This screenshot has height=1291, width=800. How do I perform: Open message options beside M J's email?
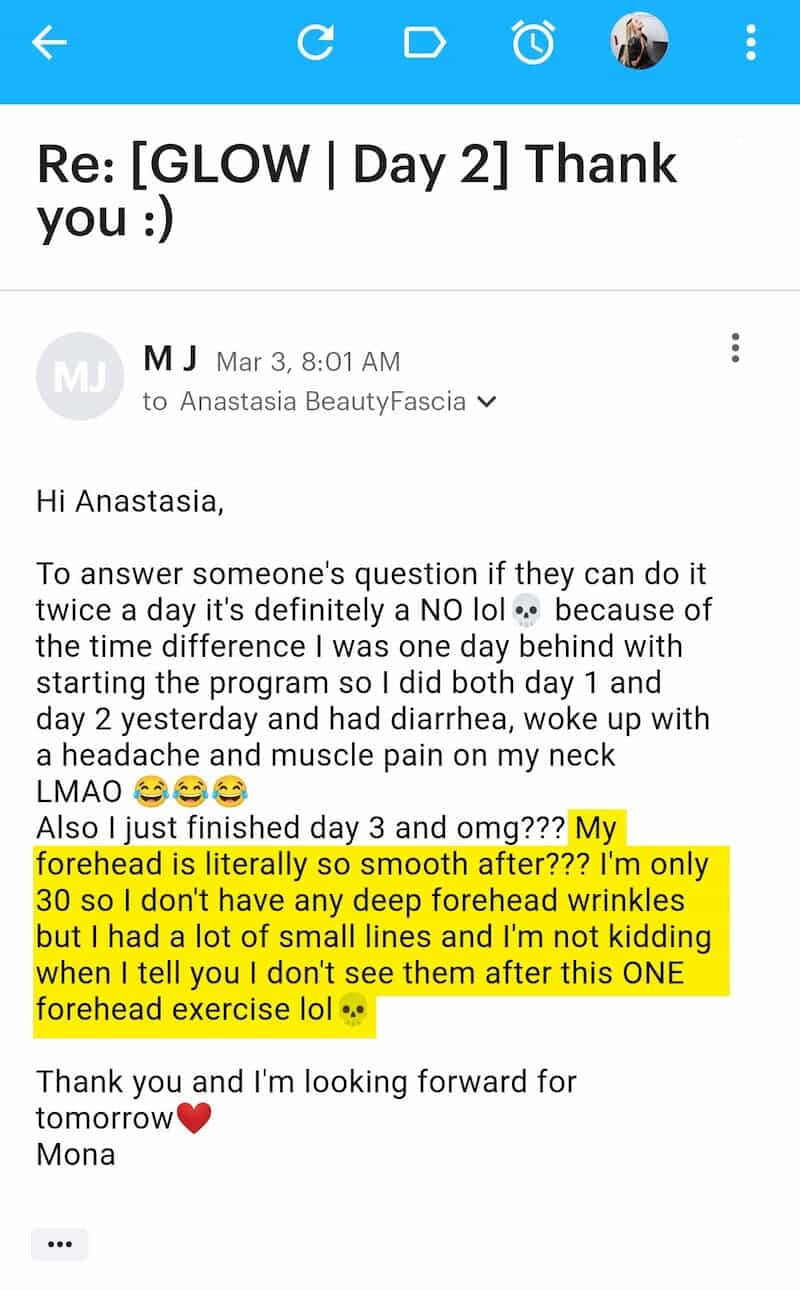pos(736,348)
